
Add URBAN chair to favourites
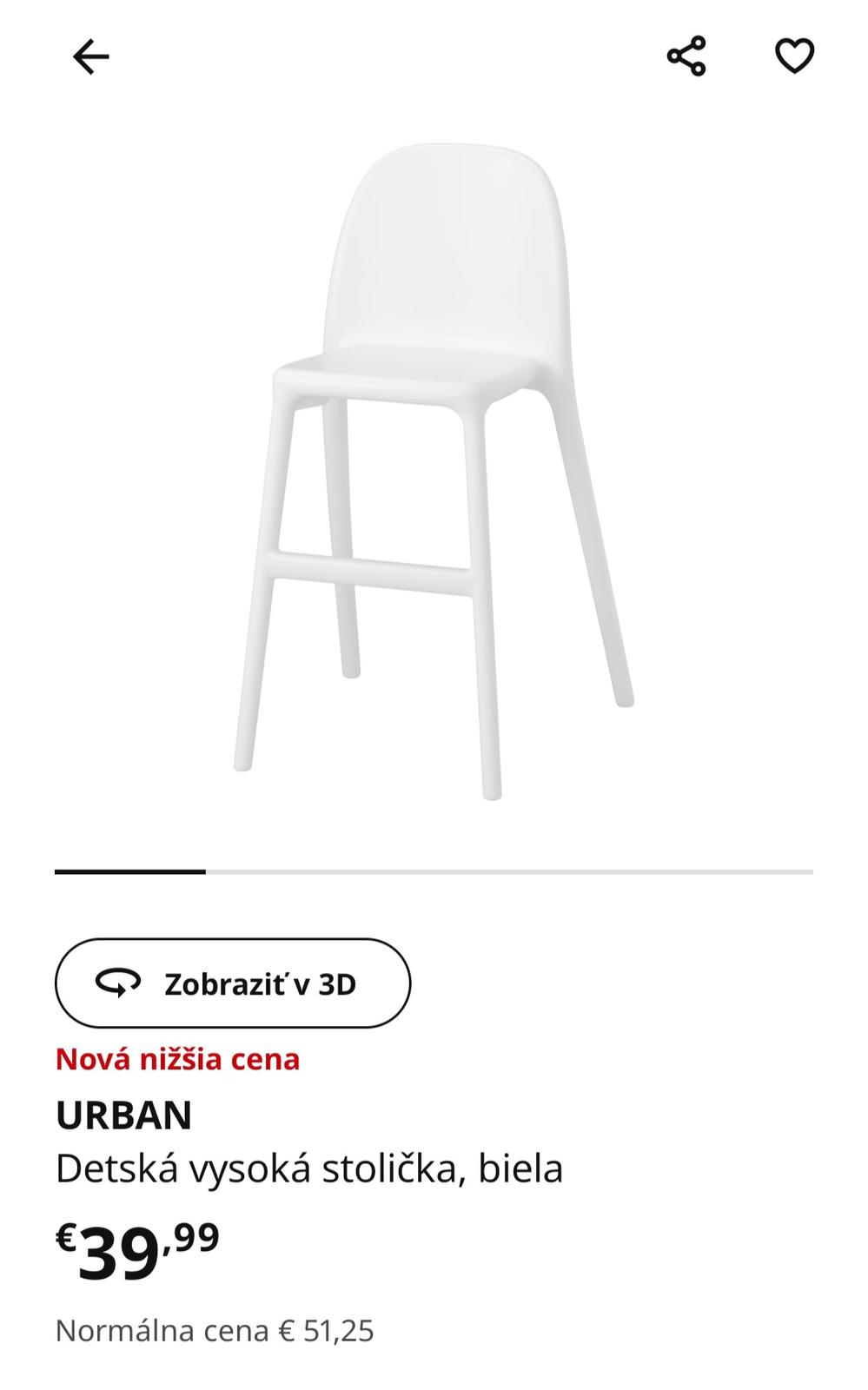pos(794,57)
